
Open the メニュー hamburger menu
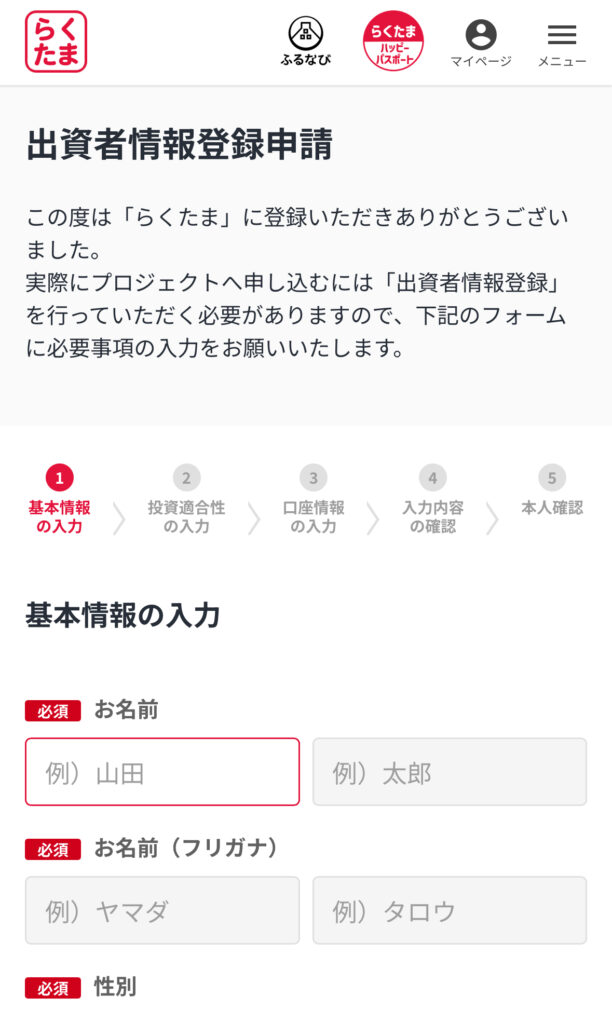pyautogui.click(x=562, y=42)
